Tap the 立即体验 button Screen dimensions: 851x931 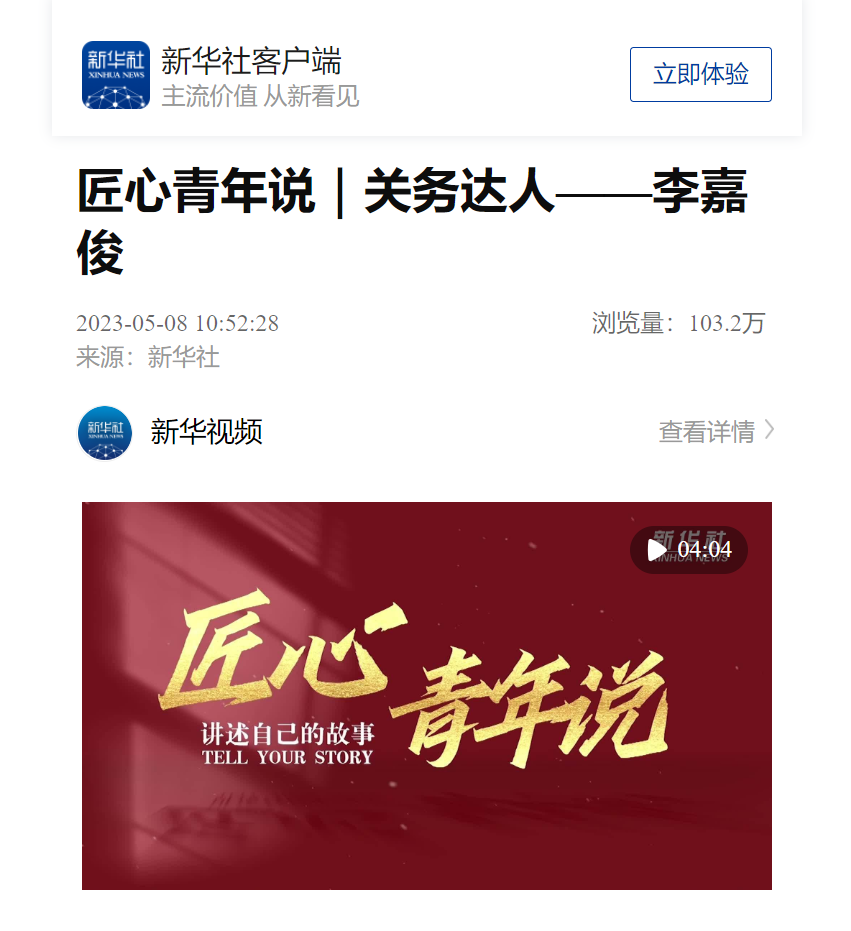pyautogui.click(x=700, y=74)
